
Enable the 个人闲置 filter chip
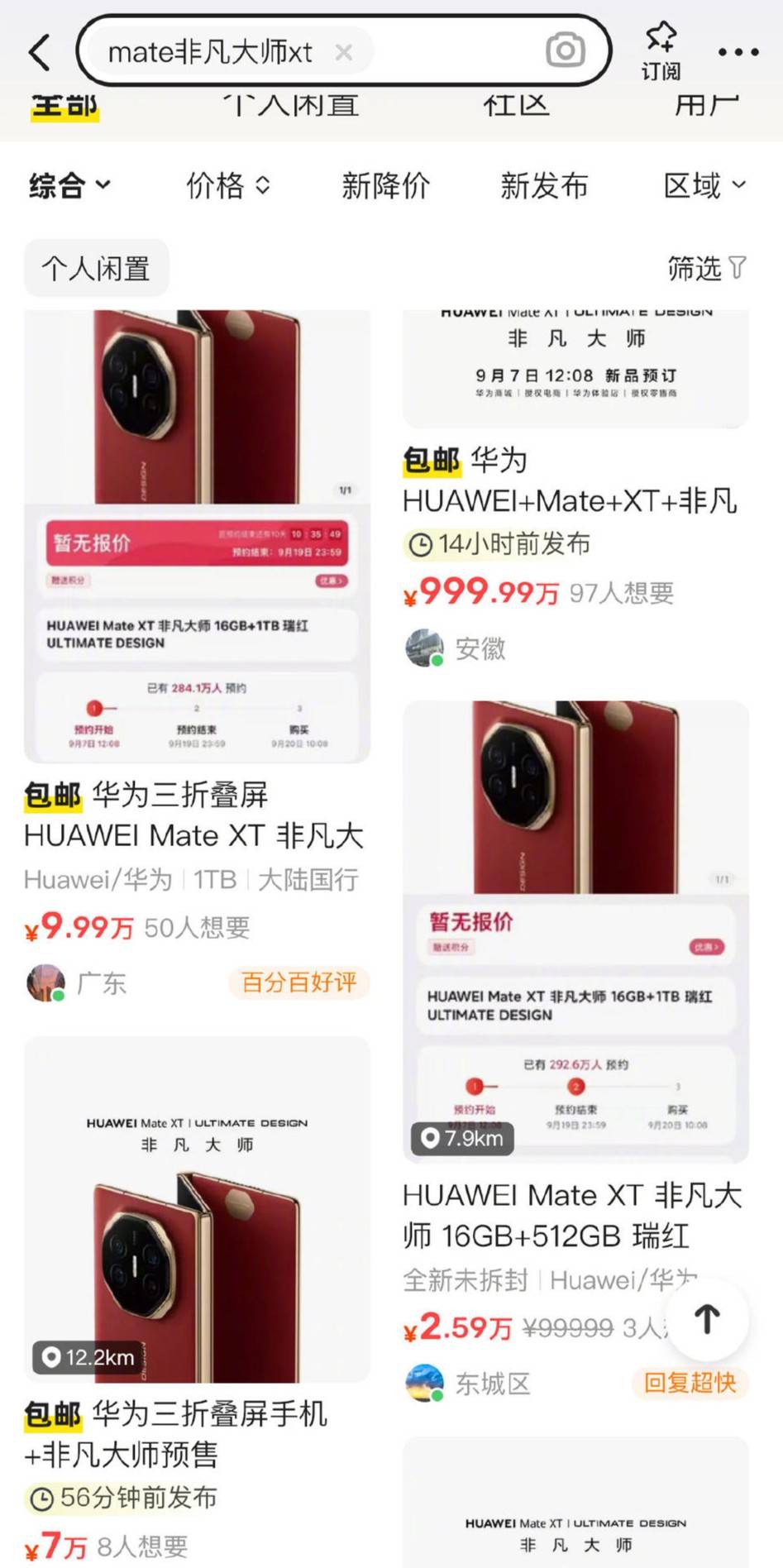(x=96, y=267)
